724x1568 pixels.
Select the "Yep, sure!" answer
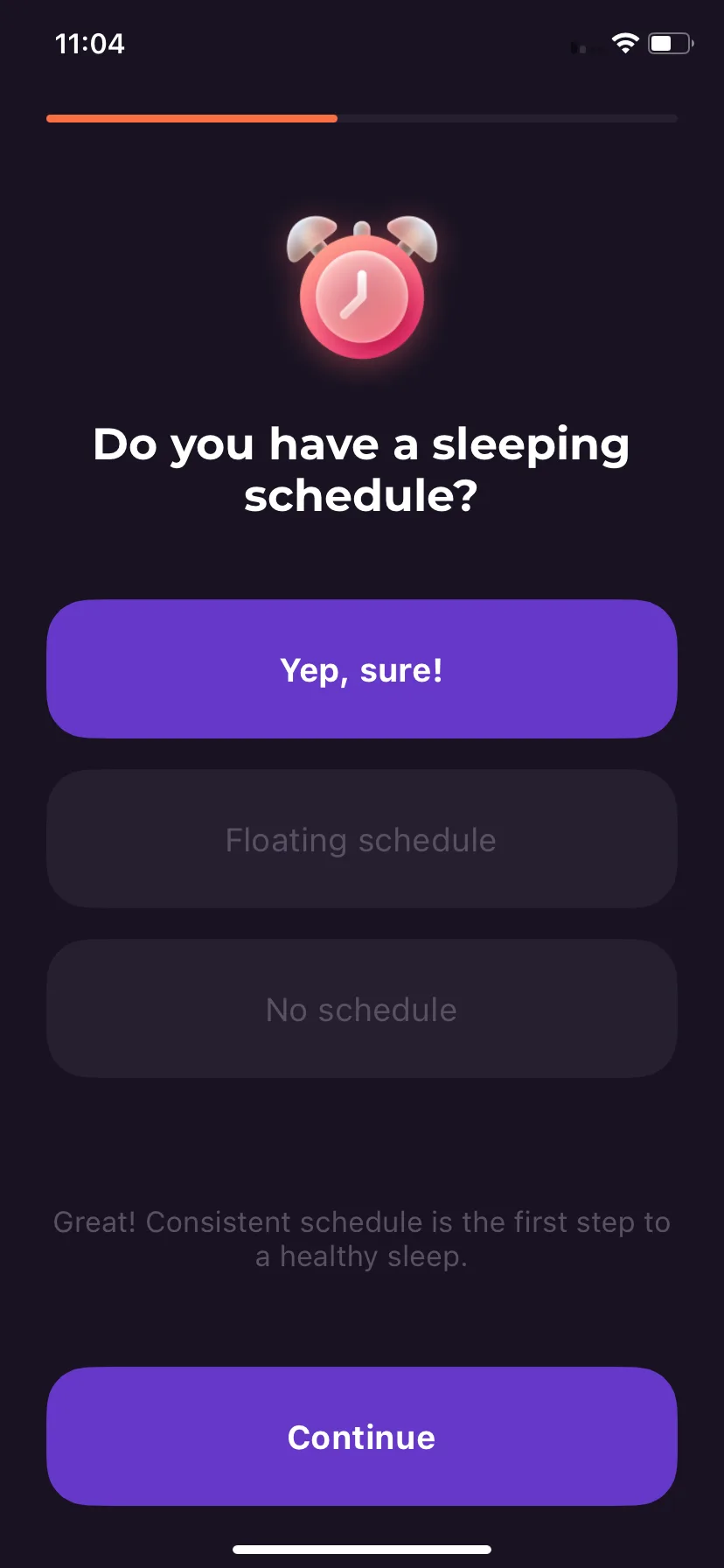pos(361,669)
